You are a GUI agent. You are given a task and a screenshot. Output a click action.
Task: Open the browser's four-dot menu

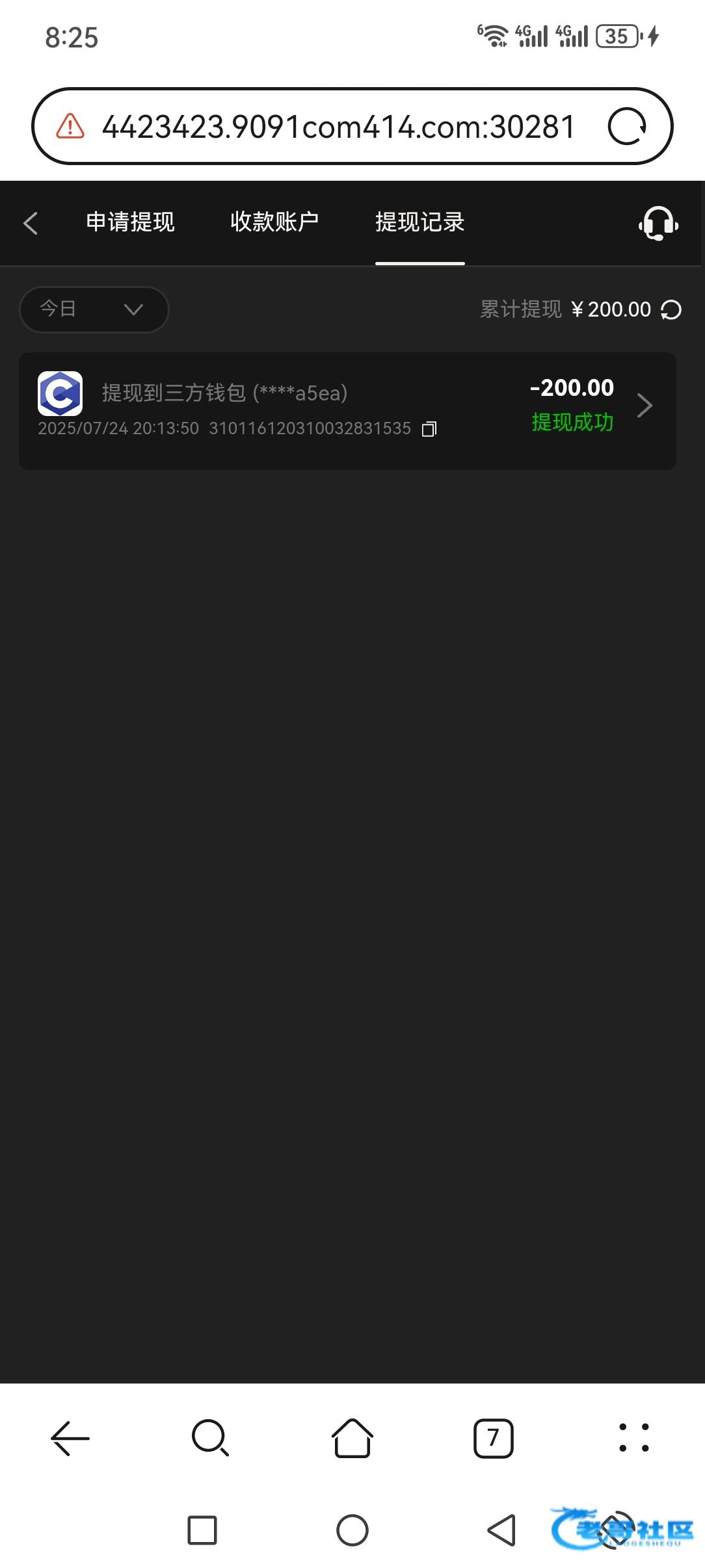pyautogui.click(x=633, y=1437)
